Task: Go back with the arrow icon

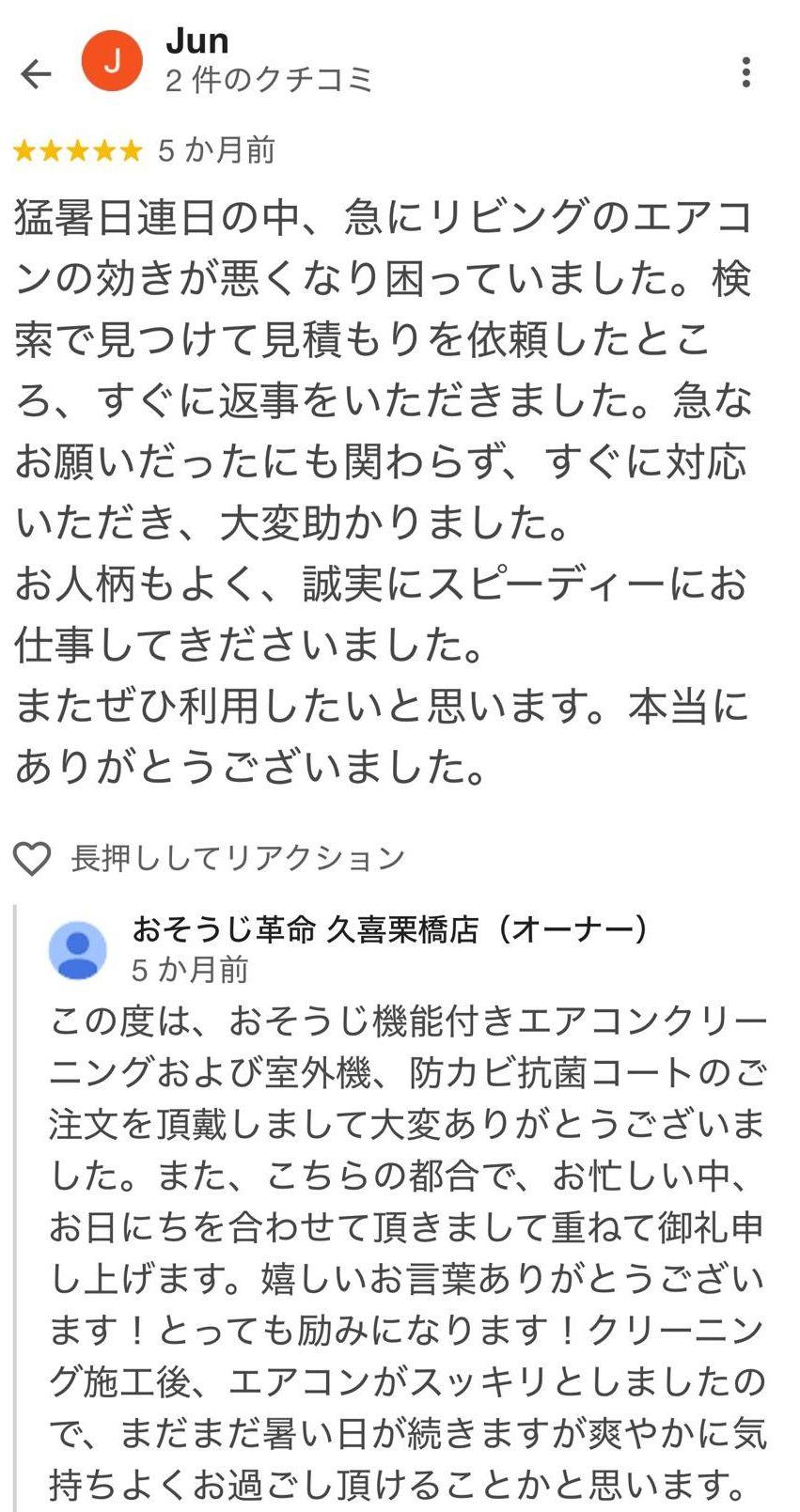Action: pos(36,73)
